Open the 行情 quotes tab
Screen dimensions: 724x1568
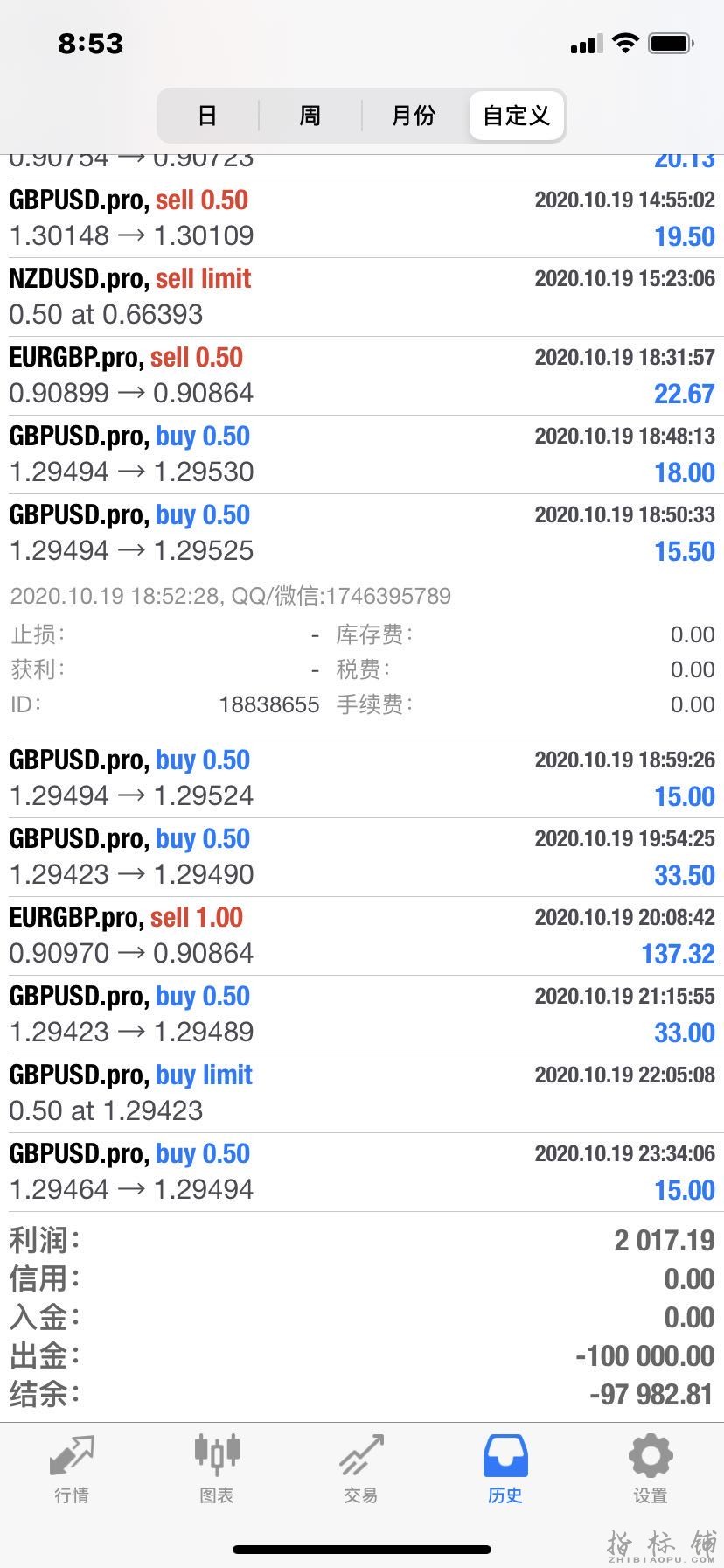(x=72, y=1468)
